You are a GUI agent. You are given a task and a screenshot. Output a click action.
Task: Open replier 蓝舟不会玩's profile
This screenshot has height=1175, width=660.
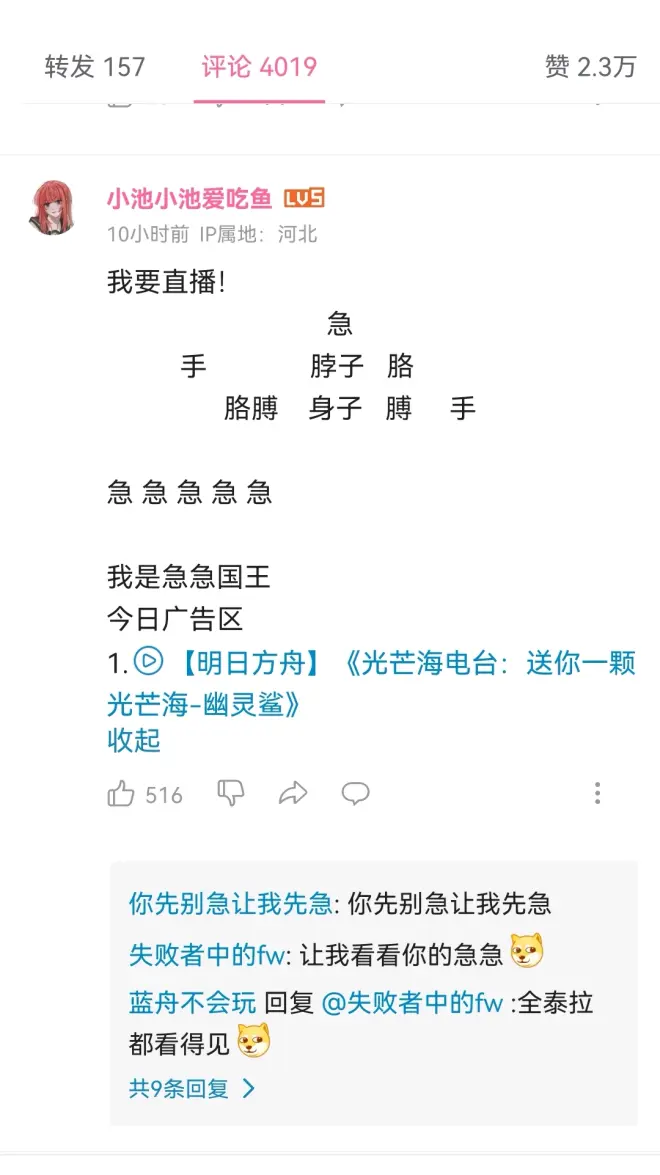tap(192, 1002)
